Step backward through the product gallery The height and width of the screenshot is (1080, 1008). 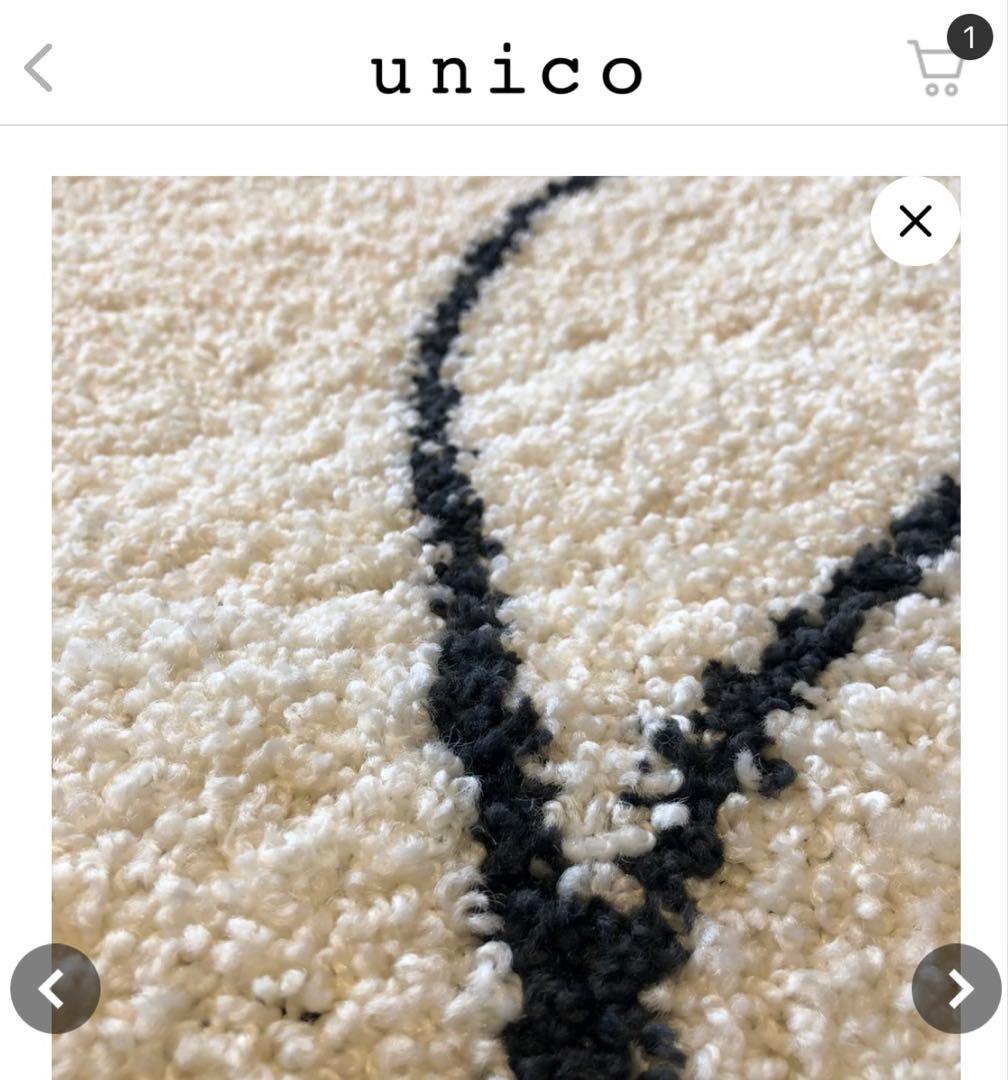pos(56,989)
